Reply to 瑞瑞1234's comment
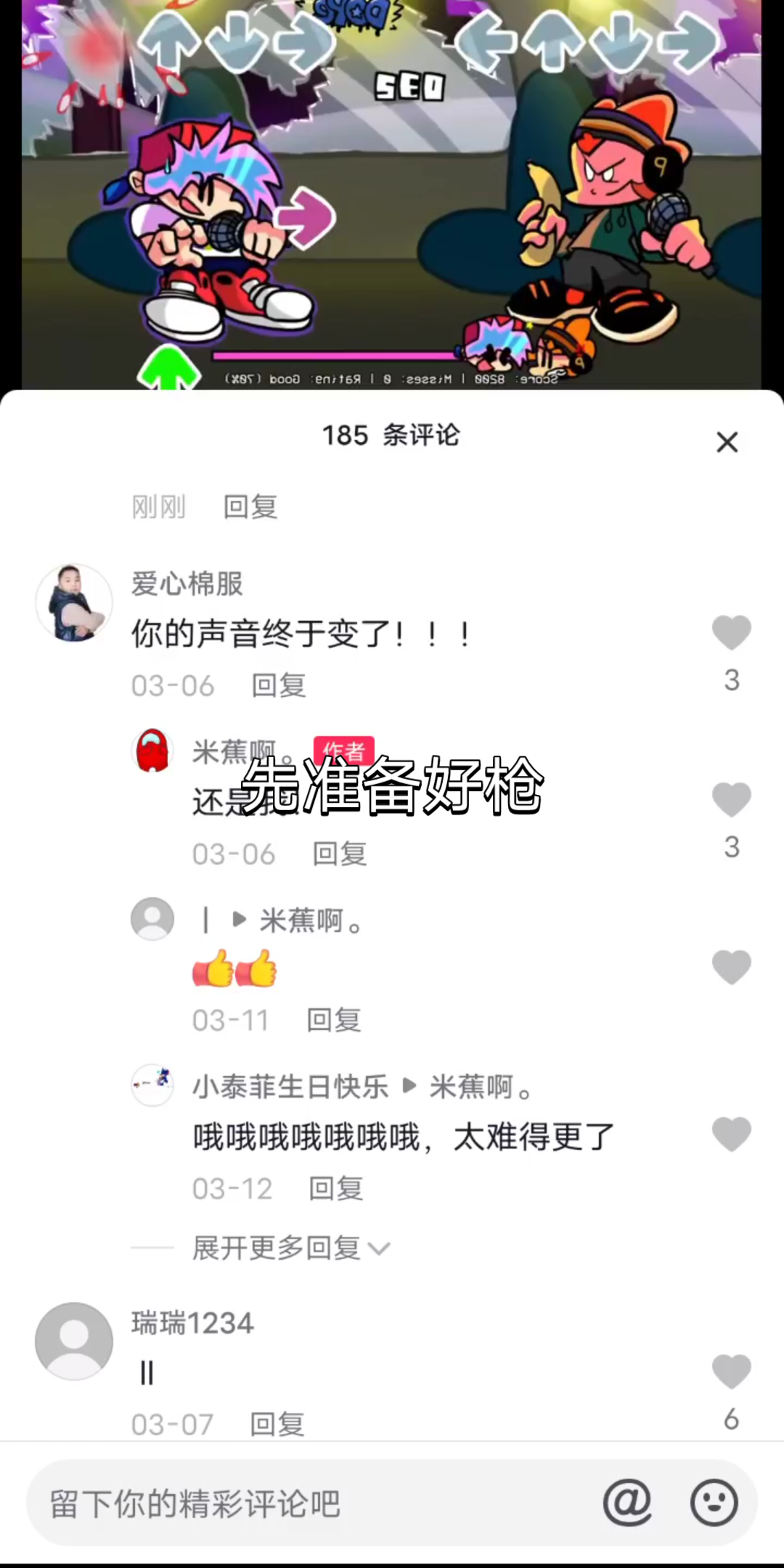 pos(277,1424)
